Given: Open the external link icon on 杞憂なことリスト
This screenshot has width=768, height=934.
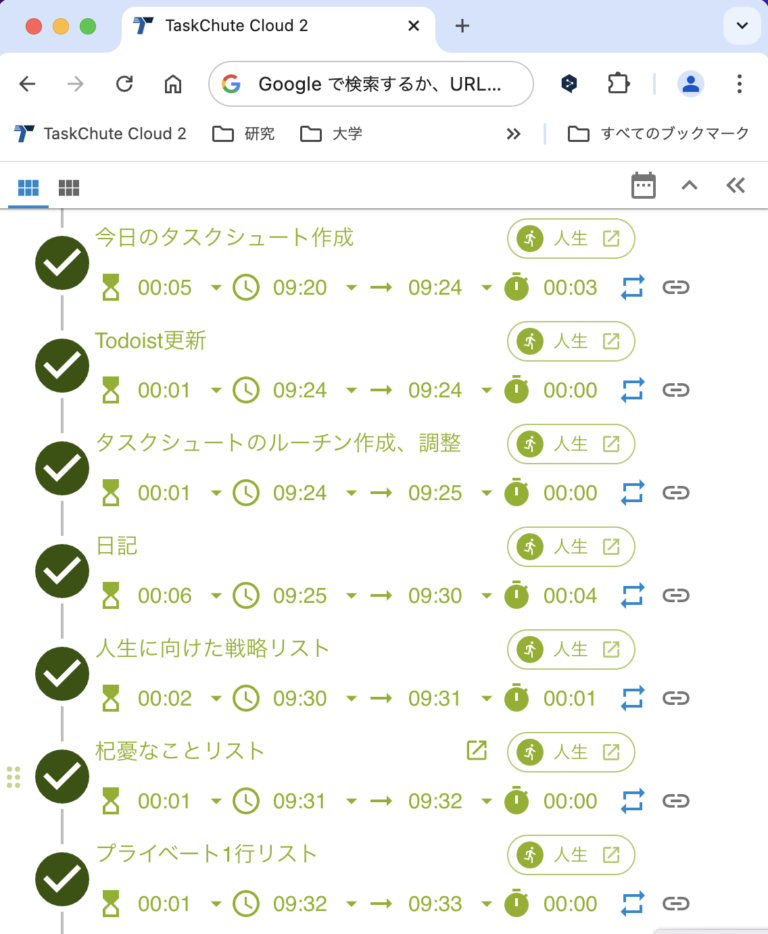Looking at the screenshot, I should point(475,750).
